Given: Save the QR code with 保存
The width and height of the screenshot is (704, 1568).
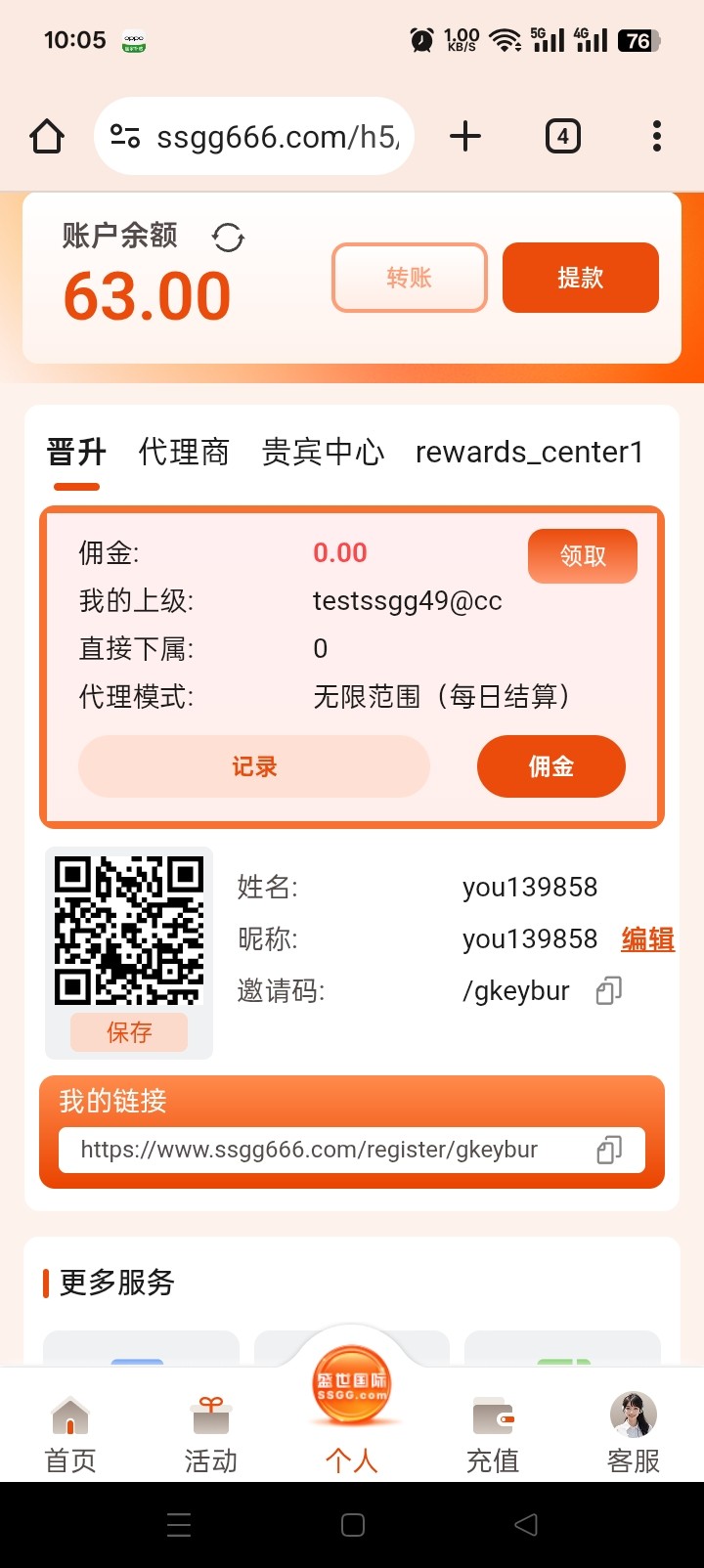Looking at the screenshot, I should point(129,1032).
